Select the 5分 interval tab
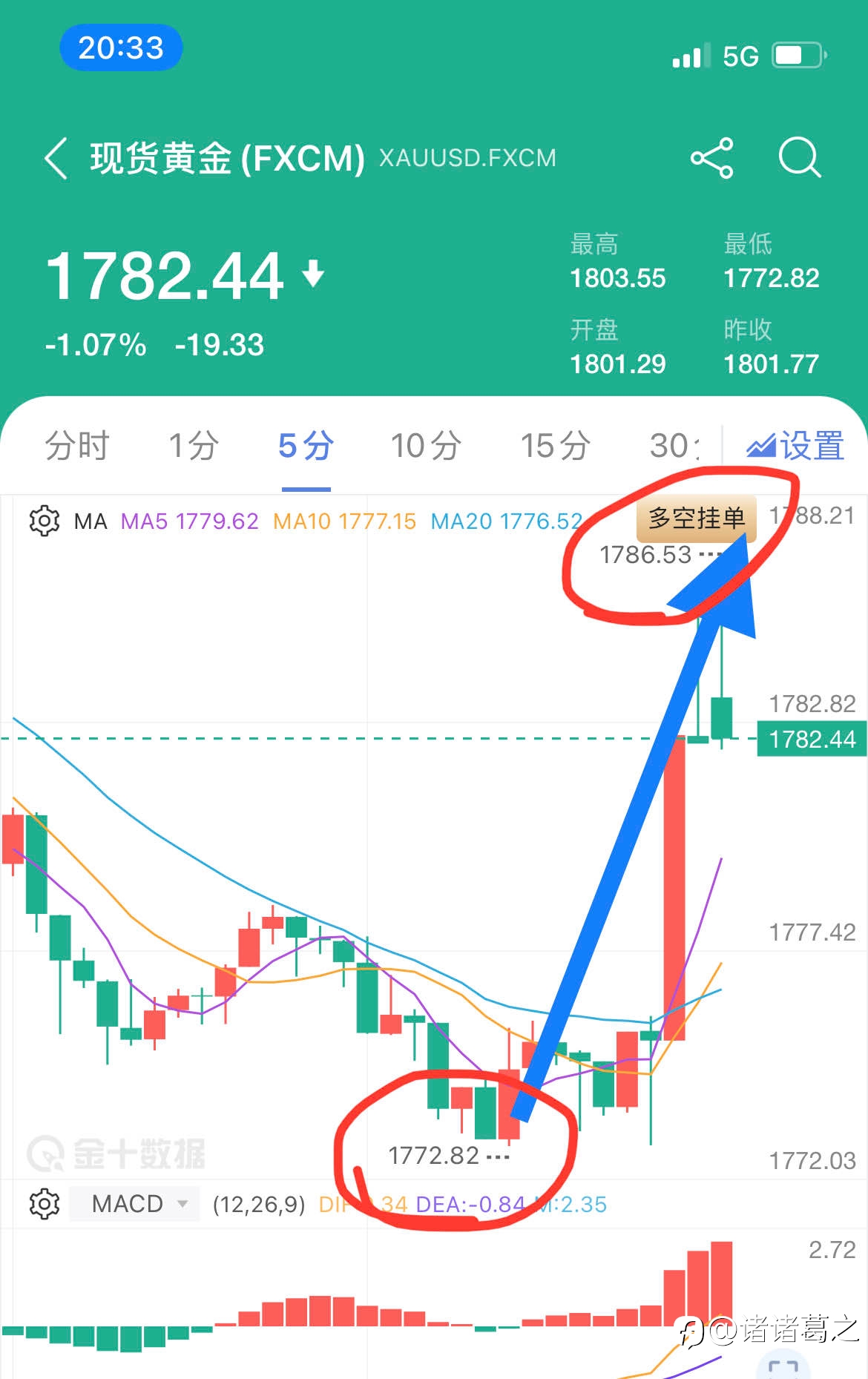 pyautogui.click(x=306, y=446)
